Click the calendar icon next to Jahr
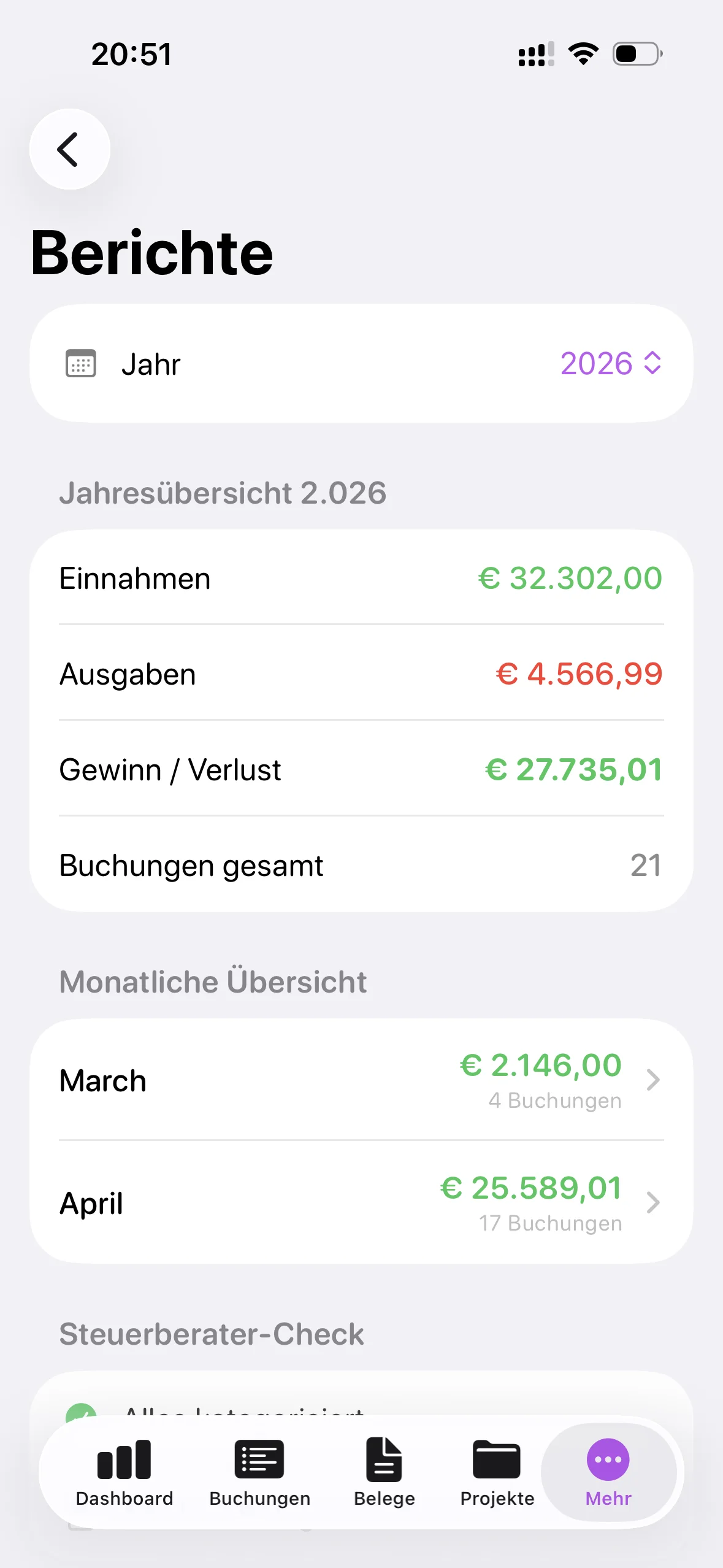The image size is (723, 1568). tap(82, 363)
